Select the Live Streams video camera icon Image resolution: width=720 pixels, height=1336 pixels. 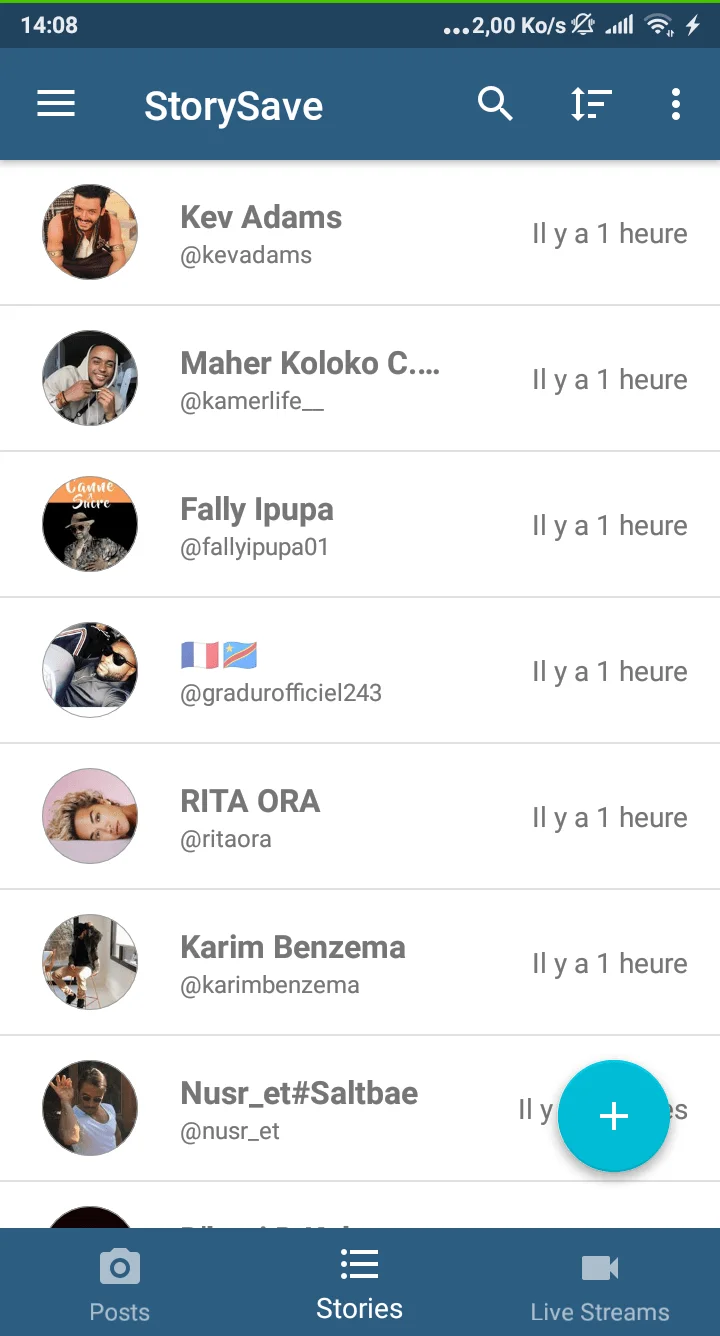[x=599, y=1266]
